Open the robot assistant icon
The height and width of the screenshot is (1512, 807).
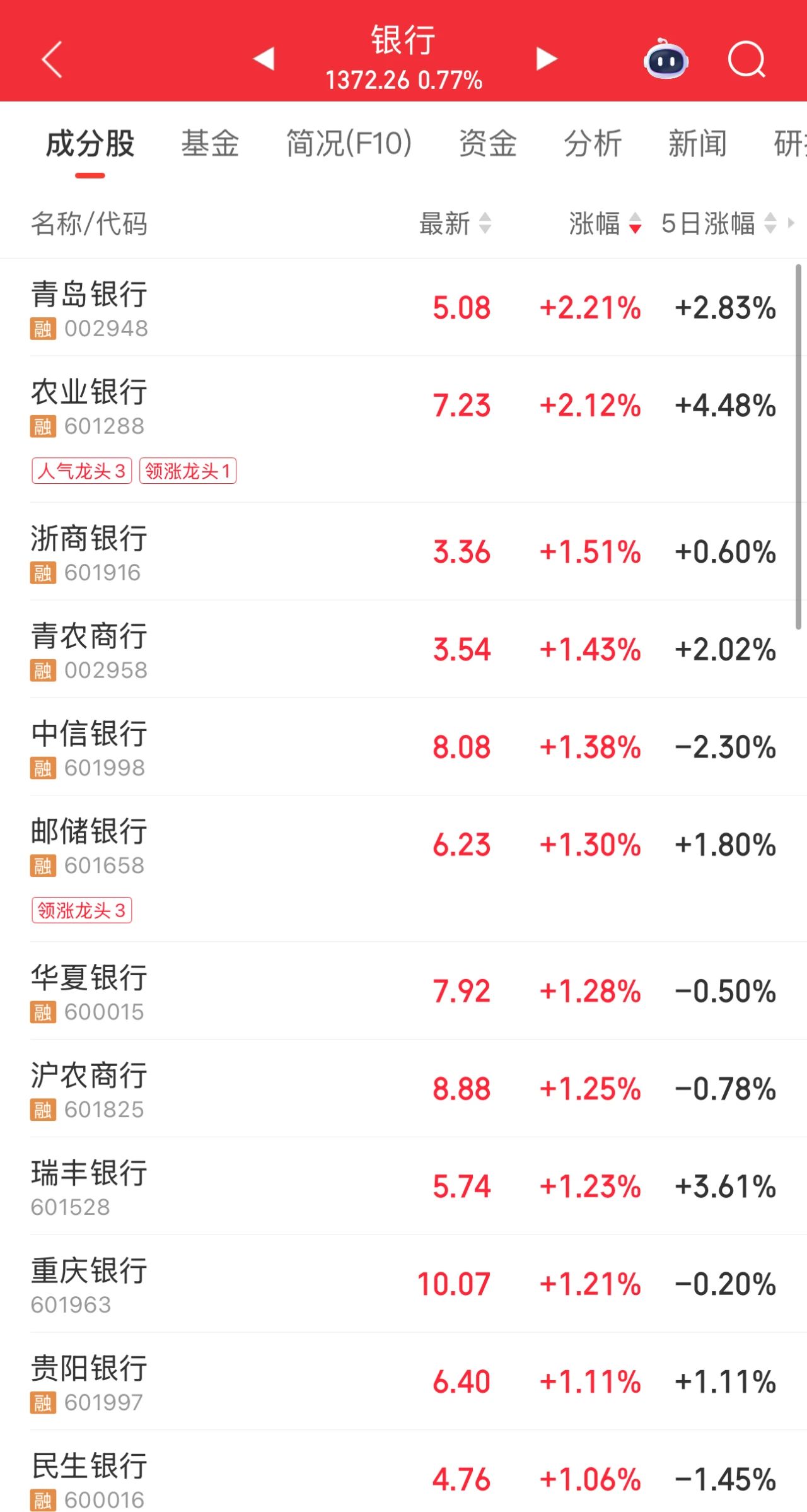pos(666,59)
